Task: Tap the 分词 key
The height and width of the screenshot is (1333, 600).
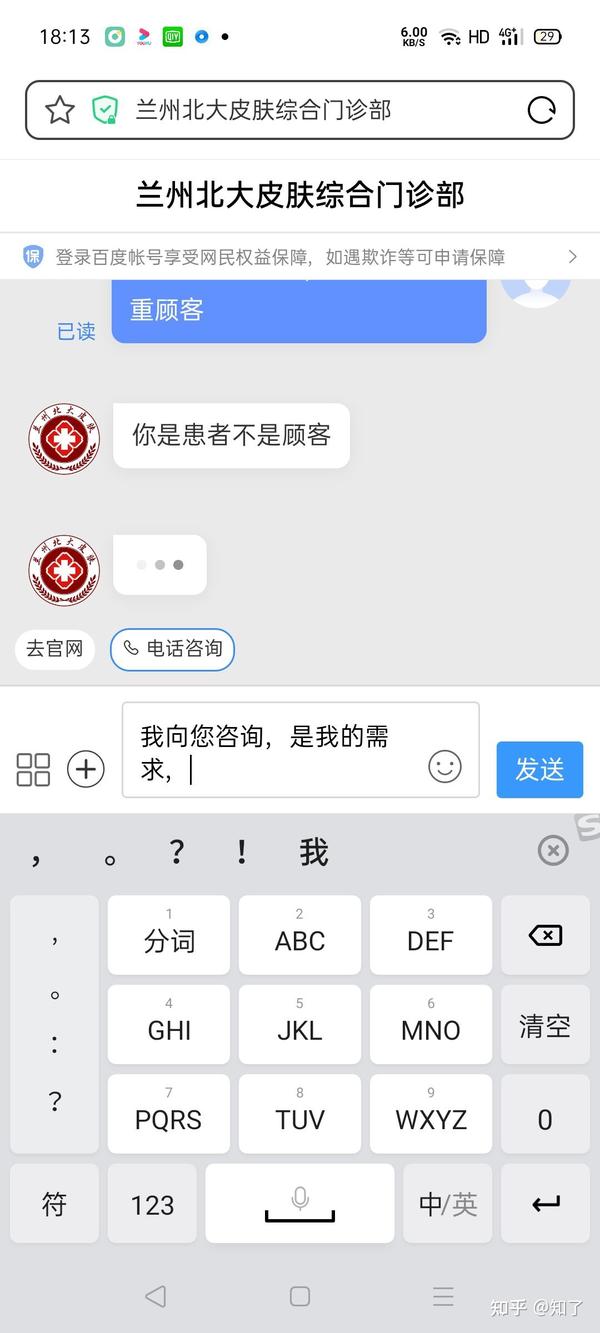Action: (169, 936)
